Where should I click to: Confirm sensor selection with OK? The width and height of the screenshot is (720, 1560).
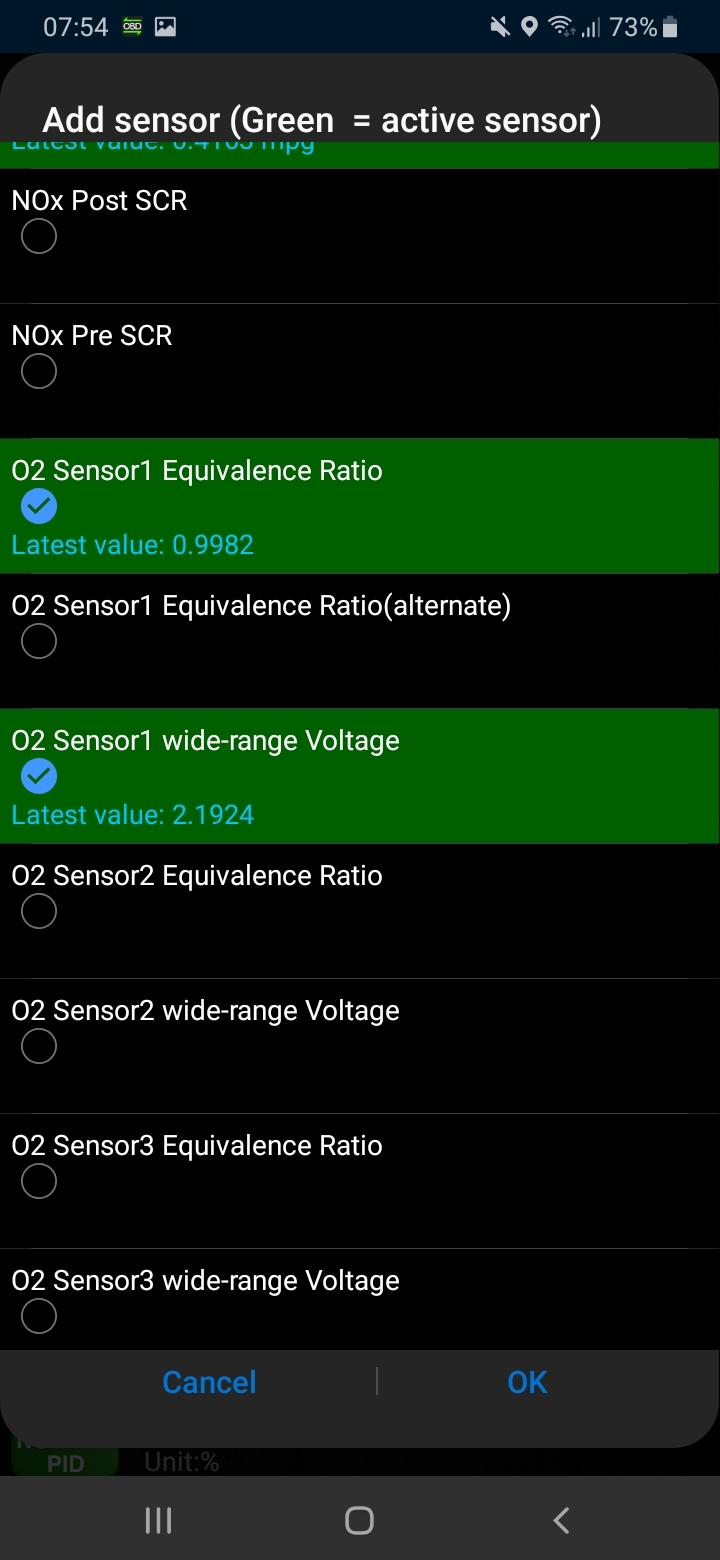[527, 1382]
